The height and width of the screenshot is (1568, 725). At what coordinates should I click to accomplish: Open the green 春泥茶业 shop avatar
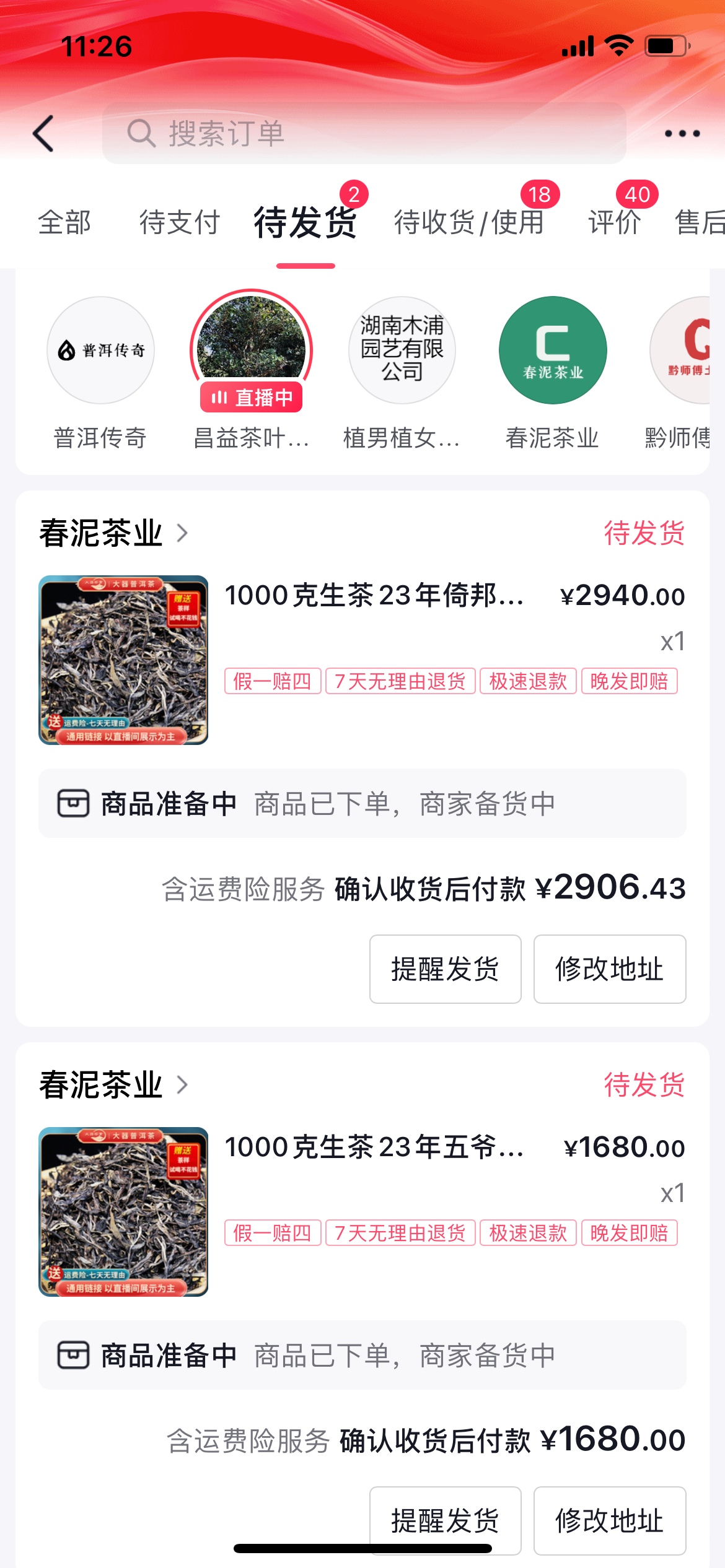tap(553, 351)
